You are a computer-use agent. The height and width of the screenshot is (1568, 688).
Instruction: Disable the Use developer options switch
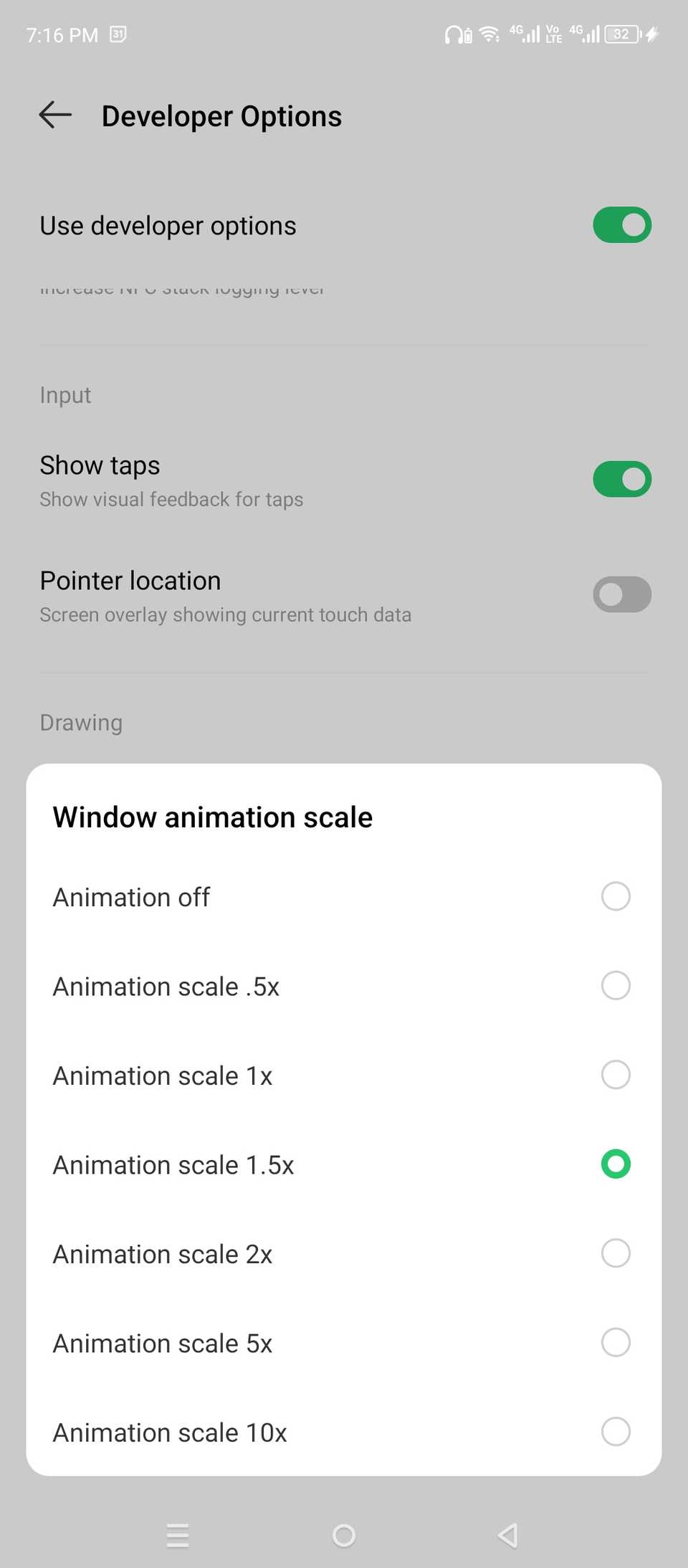[621, 224]
